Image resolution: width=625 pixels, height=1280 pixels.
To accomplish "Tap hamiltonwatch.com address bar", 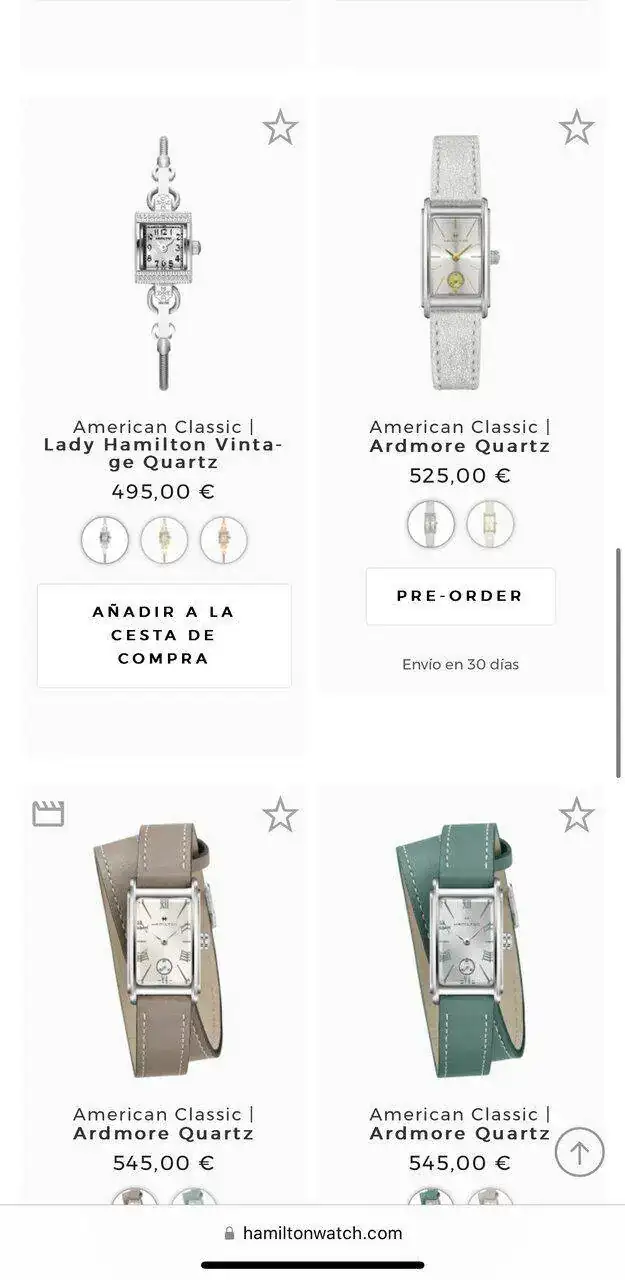I will pyautogui.click(x=313, y=1233).
